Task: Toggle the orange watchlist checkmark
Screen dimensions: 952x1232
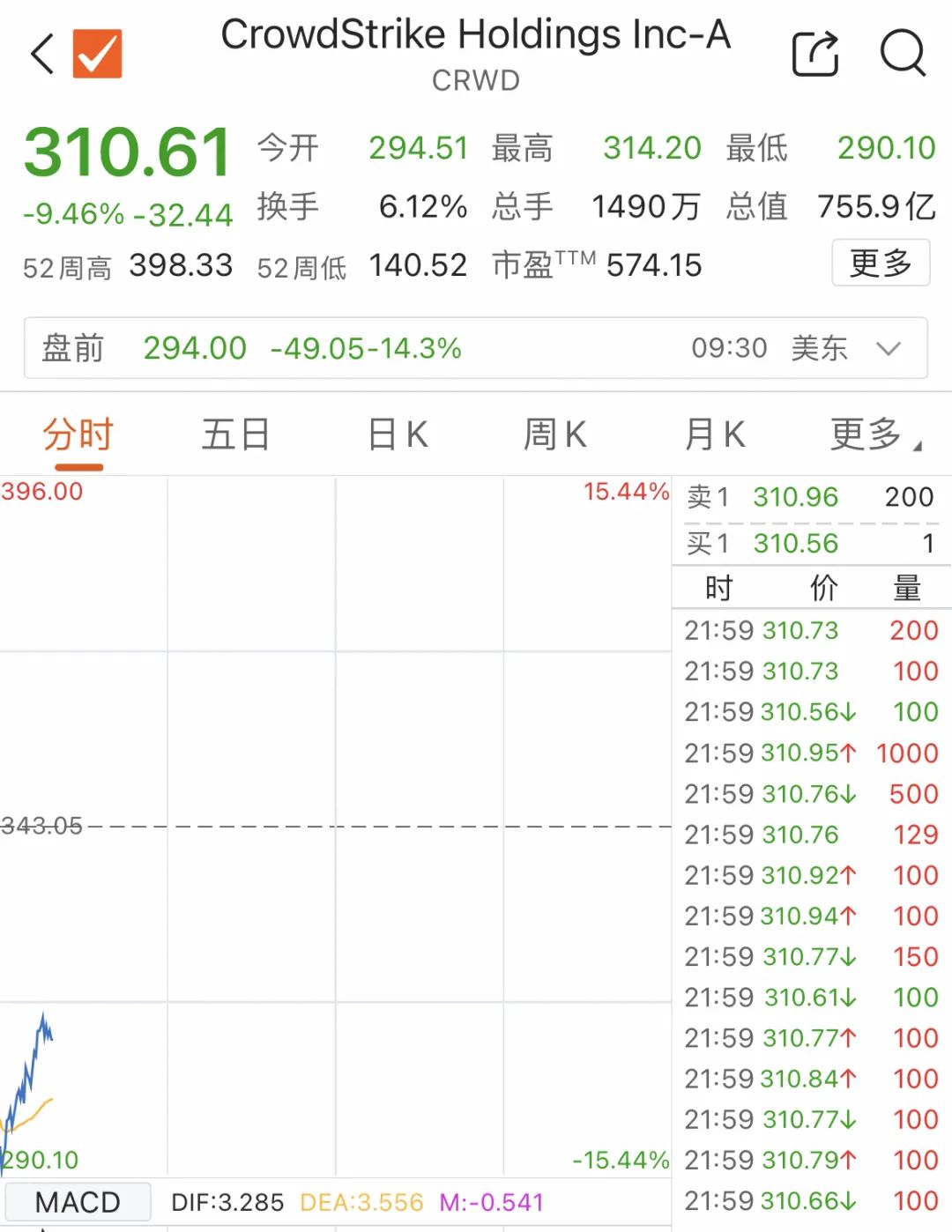Action: tap(97, 54)
